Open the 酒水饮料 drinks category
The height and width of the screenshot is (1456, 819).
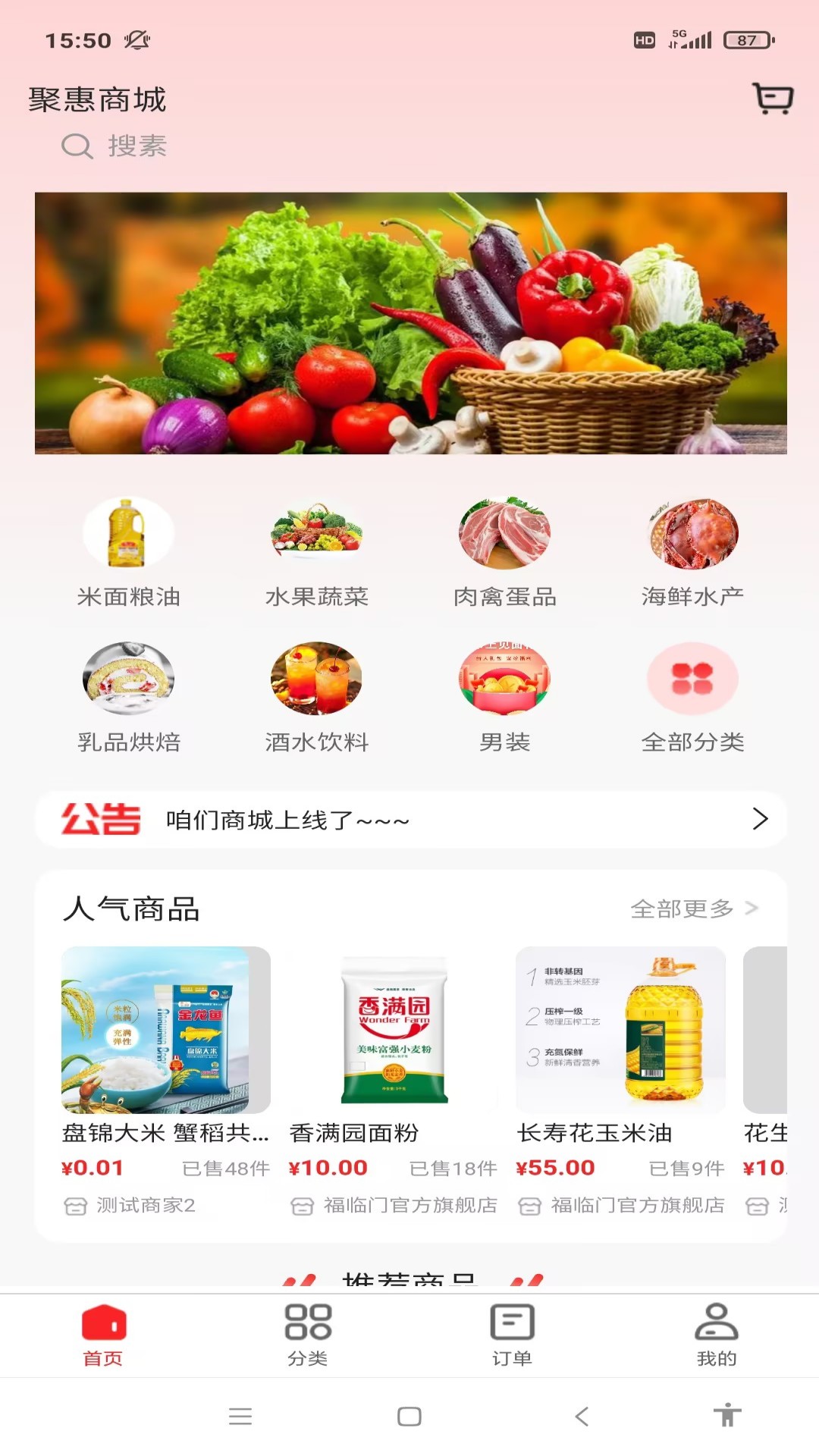click(318, 698)
